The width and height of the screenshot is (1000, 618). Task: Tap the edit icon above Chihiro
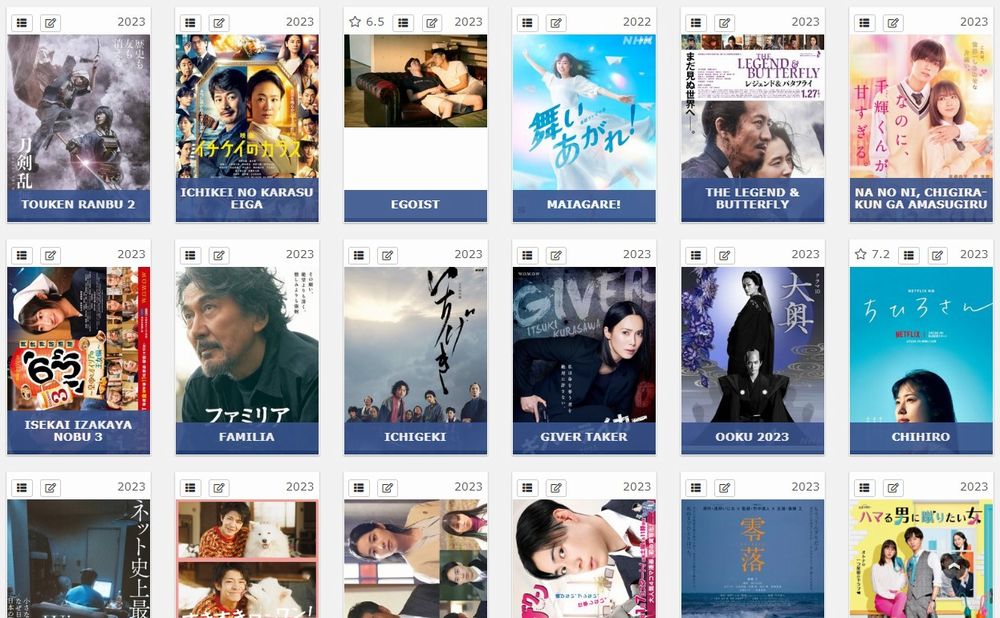tap(937, 255)
